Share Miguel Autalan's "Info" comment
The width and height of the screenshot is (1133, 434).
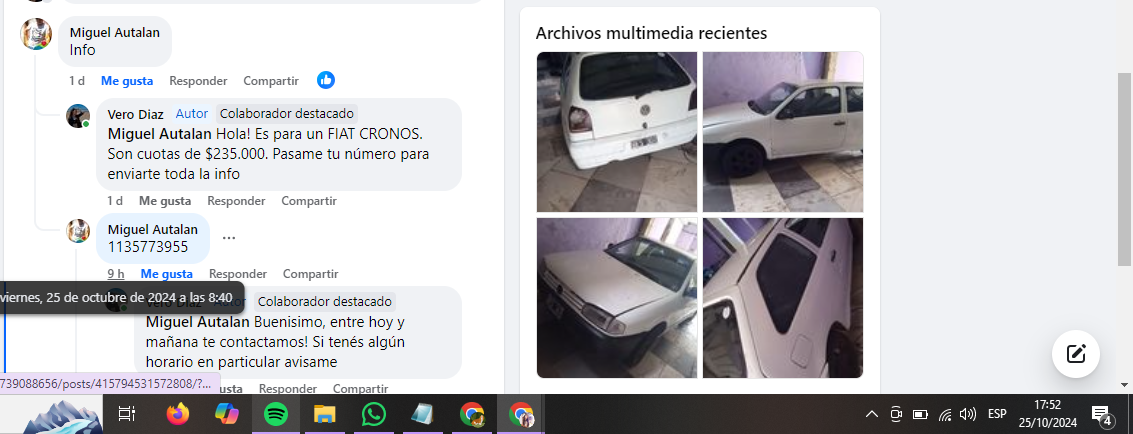pos(271,81)
